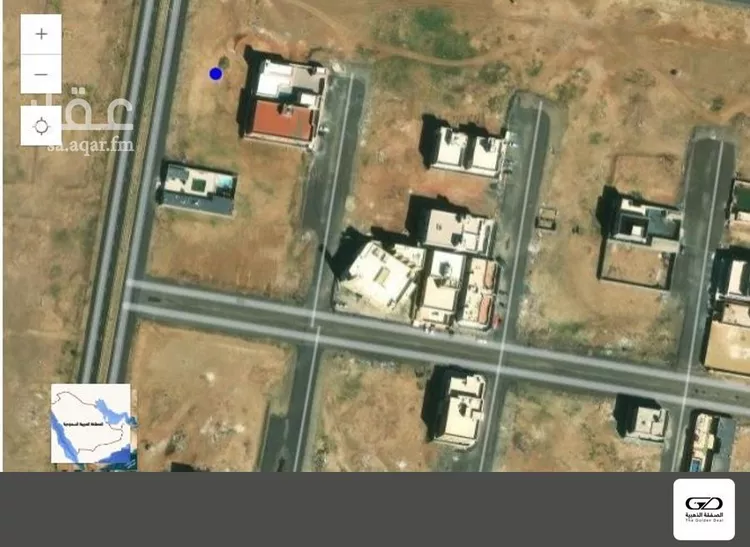The height and width of the screenshot is (547, 750).
Task: Open the Saudi Arabia overview minimap
Action: (x=91, y=424)
